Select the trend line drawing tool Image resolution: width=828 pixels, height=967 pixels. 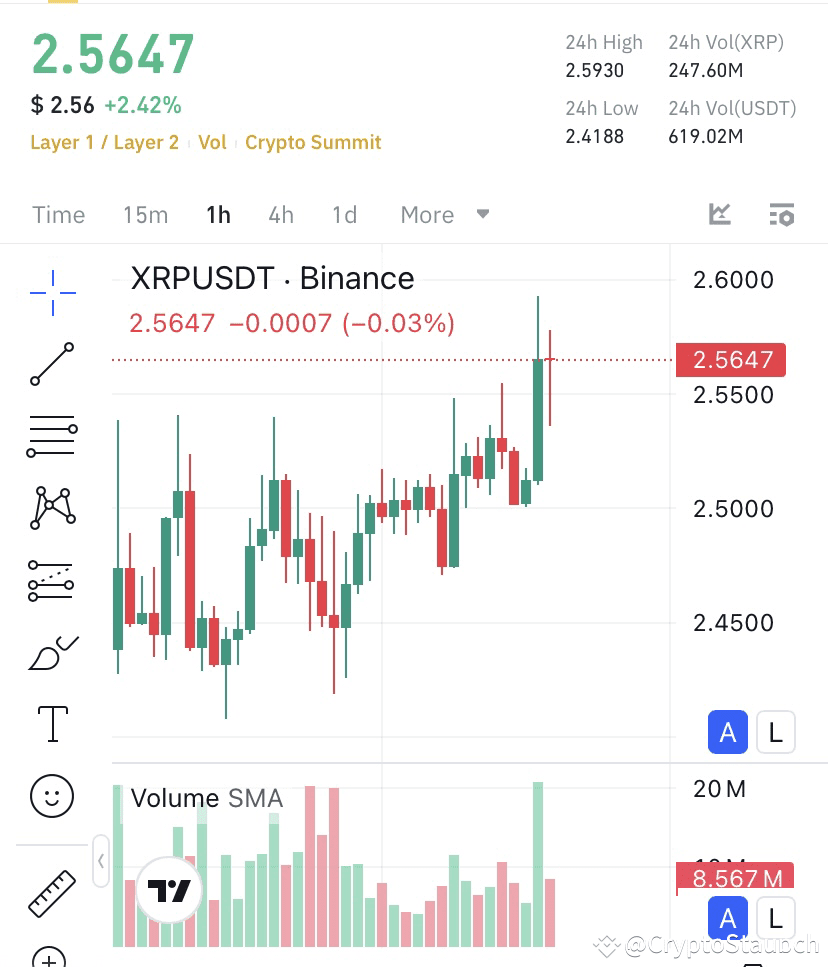[52, 364]
